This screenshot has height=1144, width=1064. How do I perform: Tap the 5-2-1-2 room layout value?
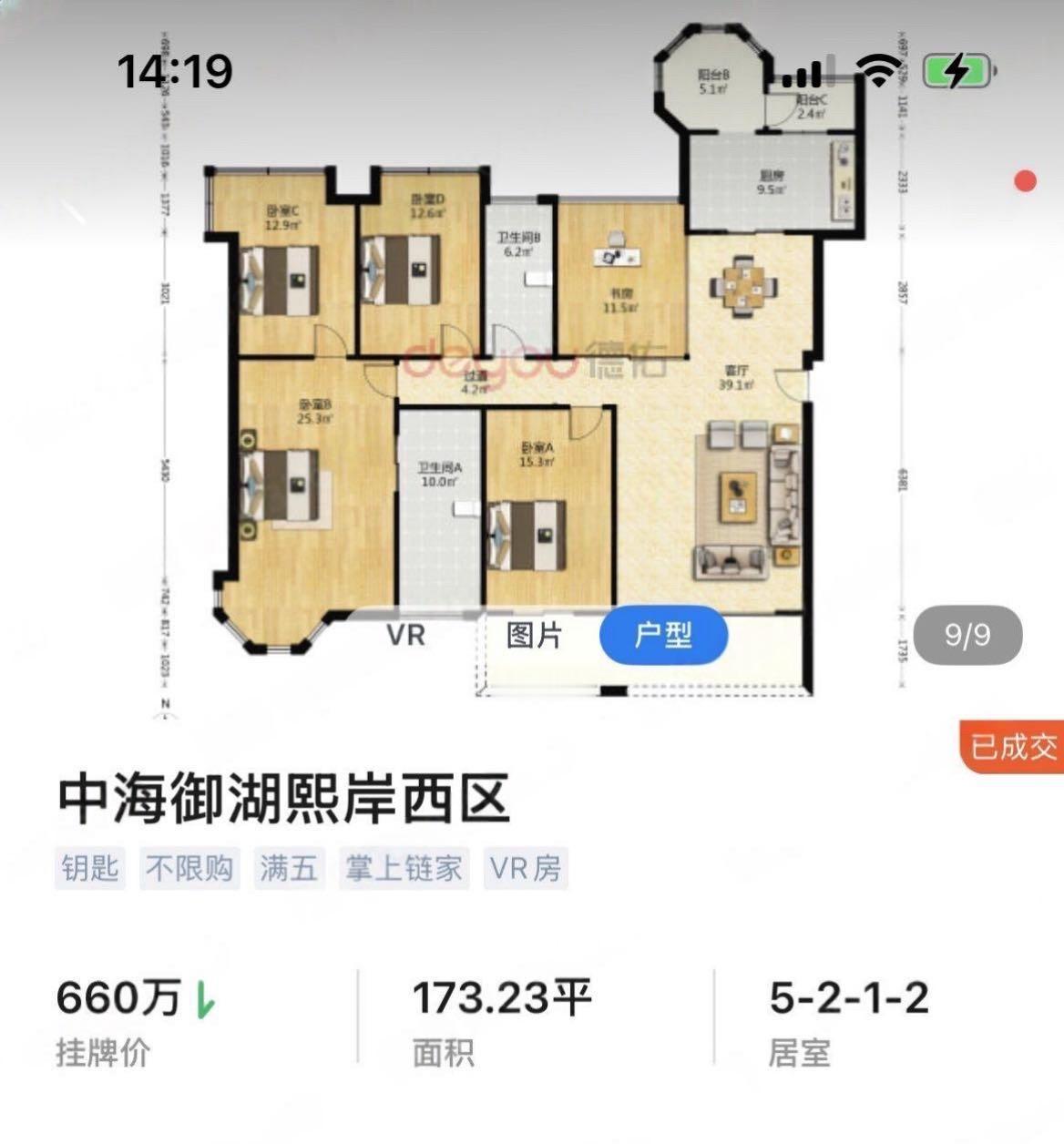[x=847, y=998]
